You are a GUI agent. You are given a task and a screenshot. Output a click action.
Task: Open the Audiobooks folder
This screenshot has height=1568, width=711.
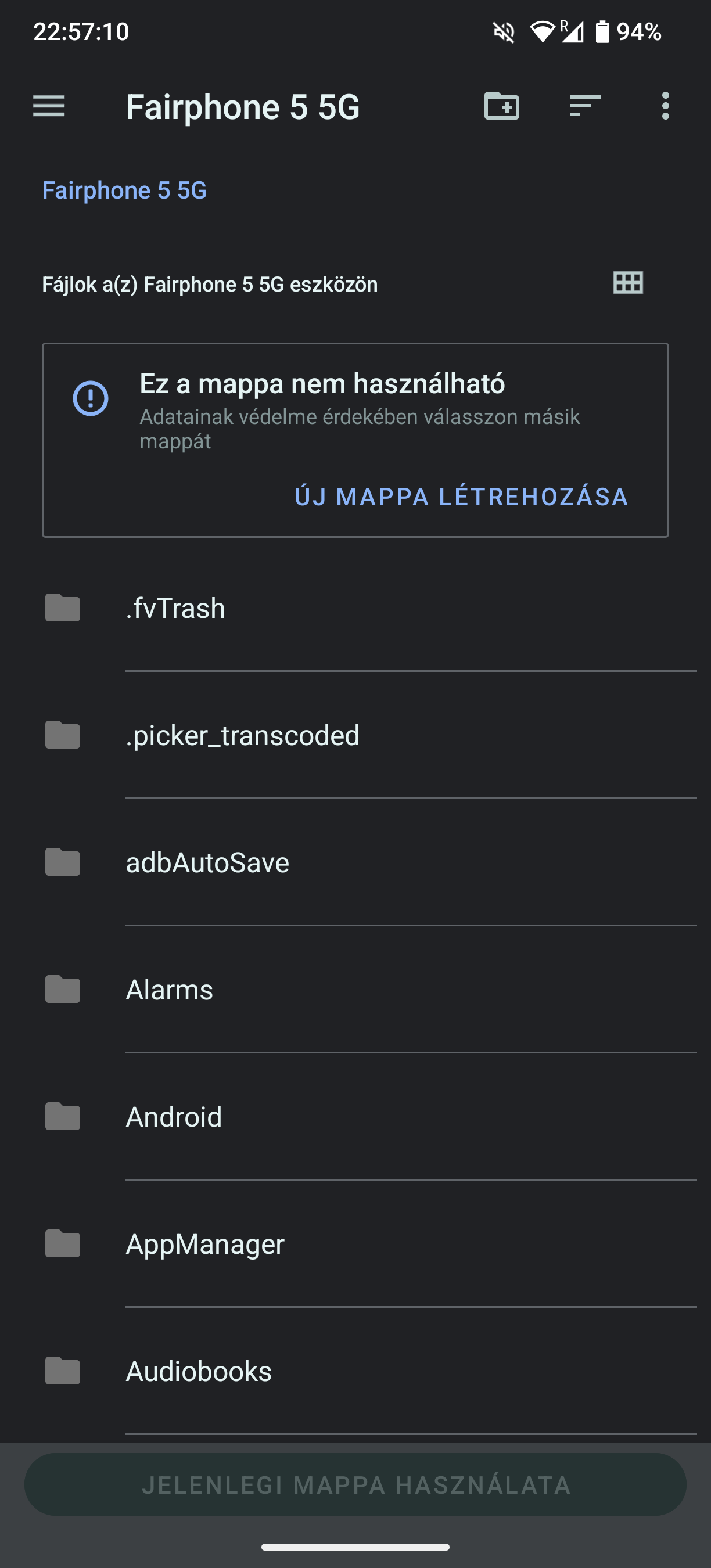(355, 1371)
